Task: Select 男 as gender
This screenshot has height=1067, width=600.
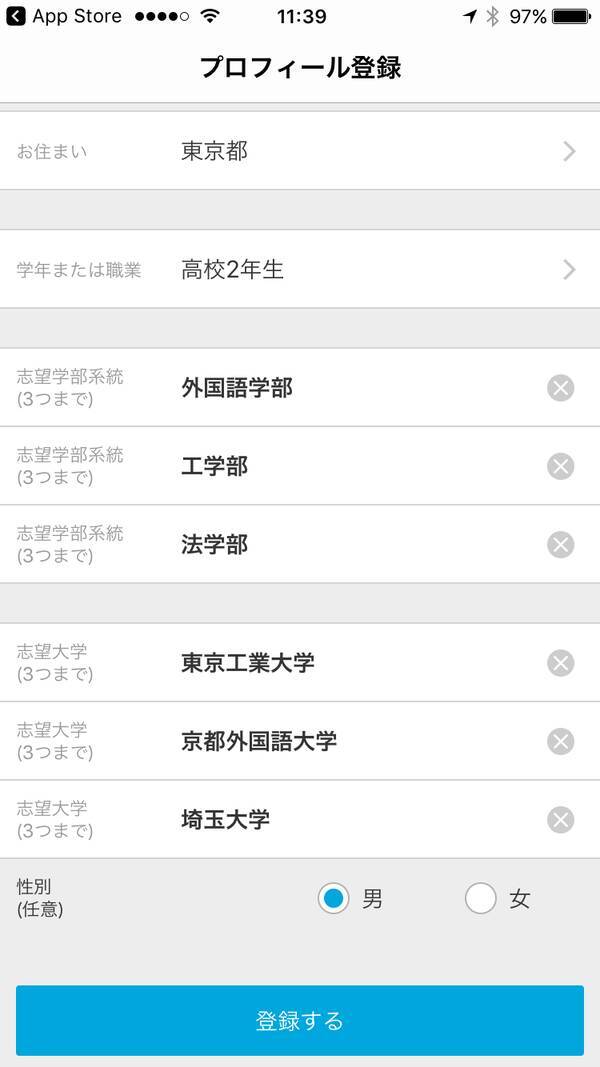Action: pos(334,898)
